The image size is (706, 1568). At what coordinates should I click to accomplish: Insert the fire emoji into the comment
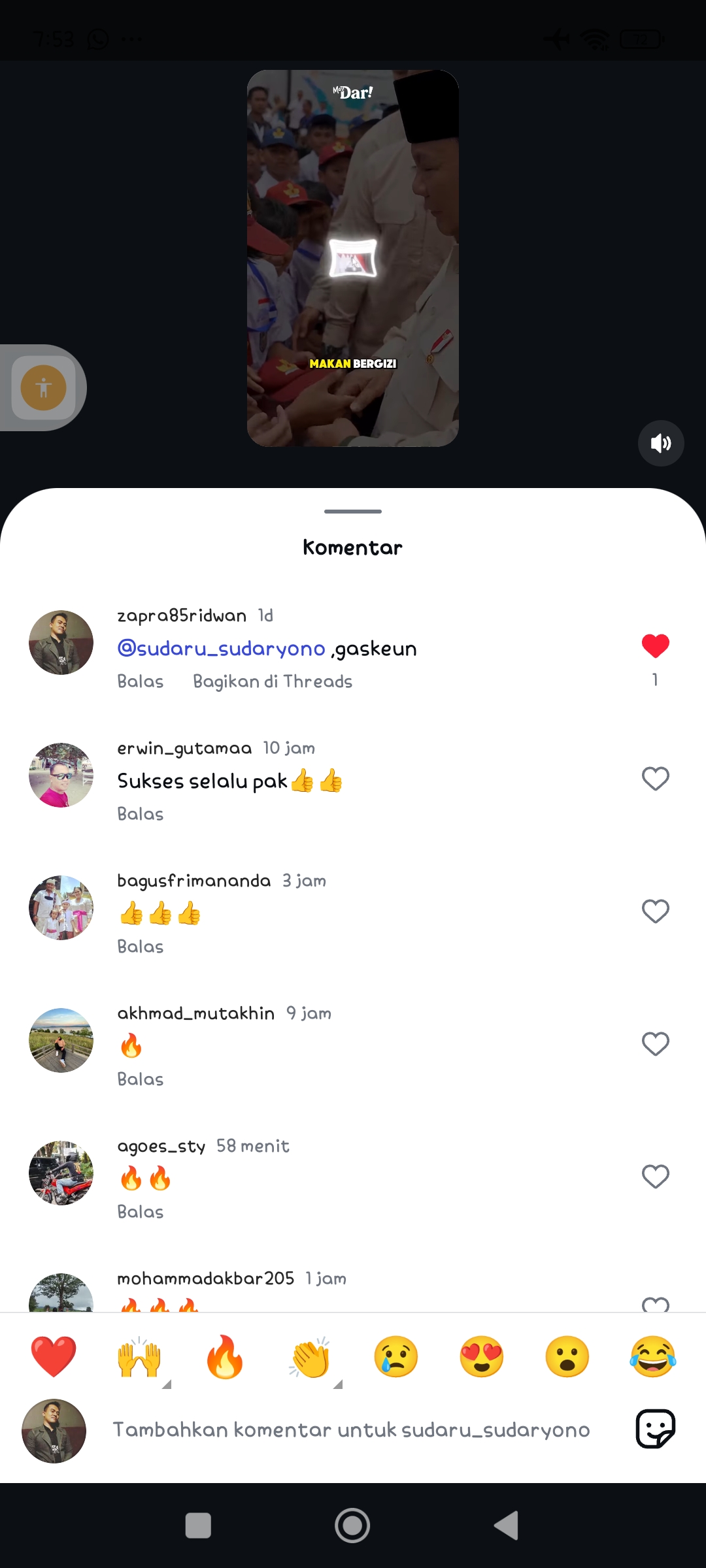click(x=225, y=1356)
